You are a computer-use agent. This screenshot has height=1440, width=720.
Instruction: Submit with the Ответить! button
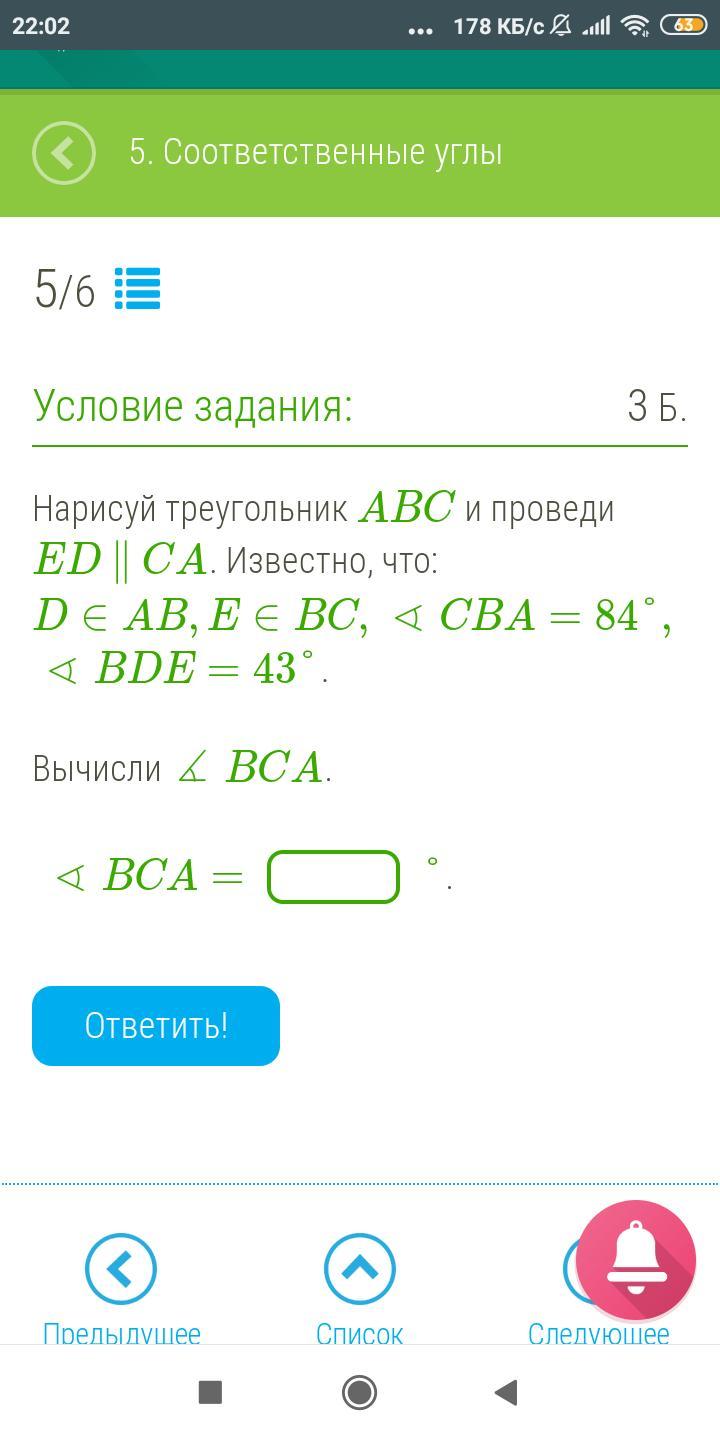coord(156,1026)
